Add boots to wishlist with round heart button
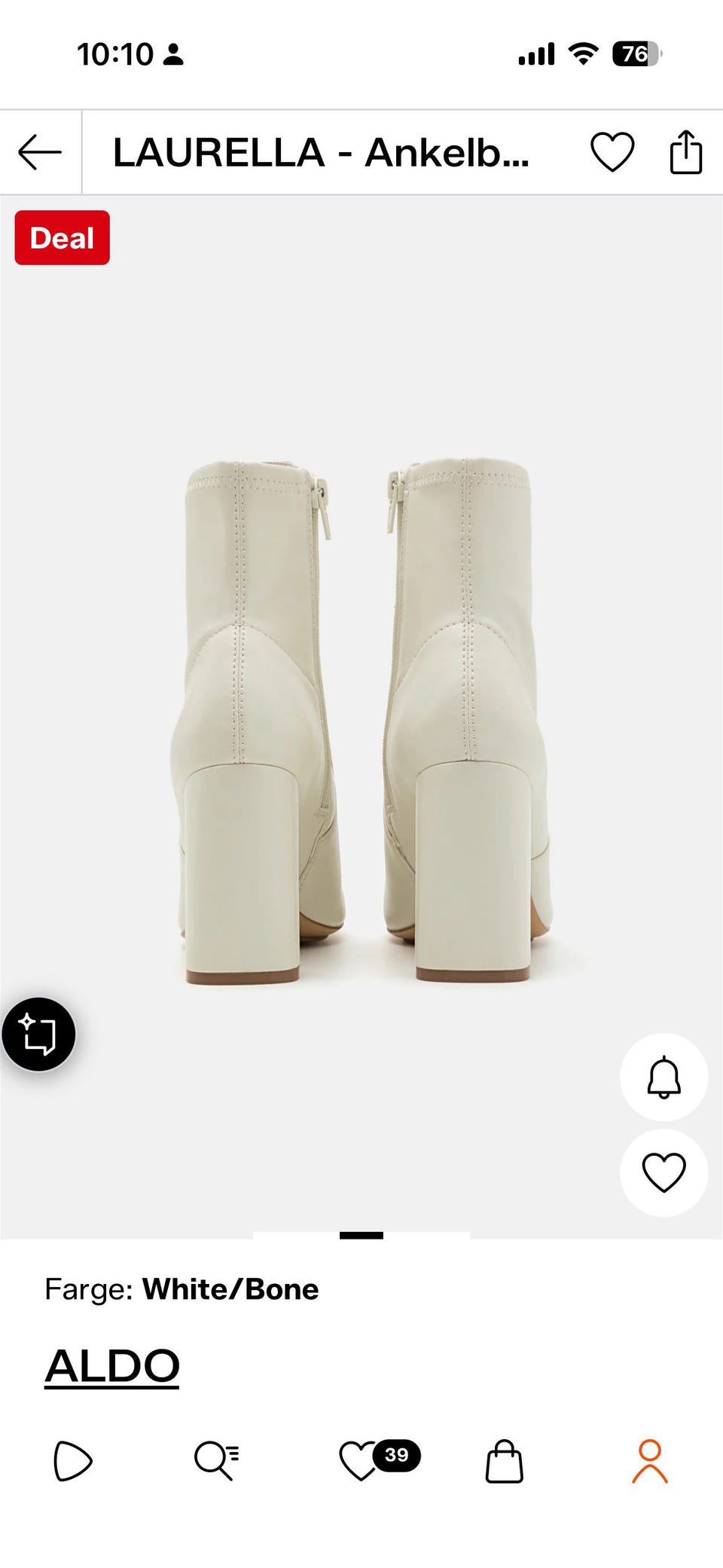 pos(664,1172)
